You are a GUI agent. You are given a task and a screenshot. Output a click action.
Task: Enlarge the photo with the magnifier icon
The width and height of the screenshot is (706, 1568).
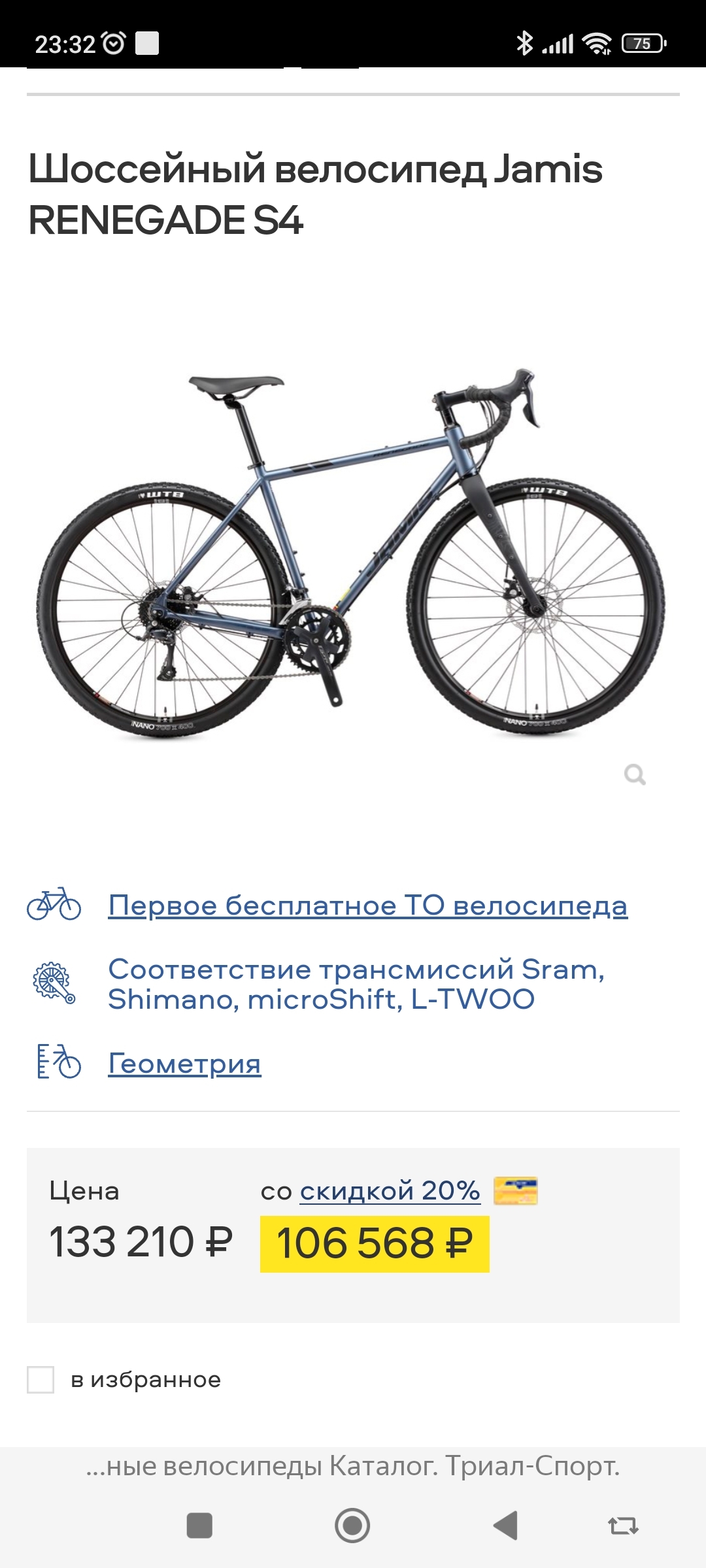click(635, 775)
